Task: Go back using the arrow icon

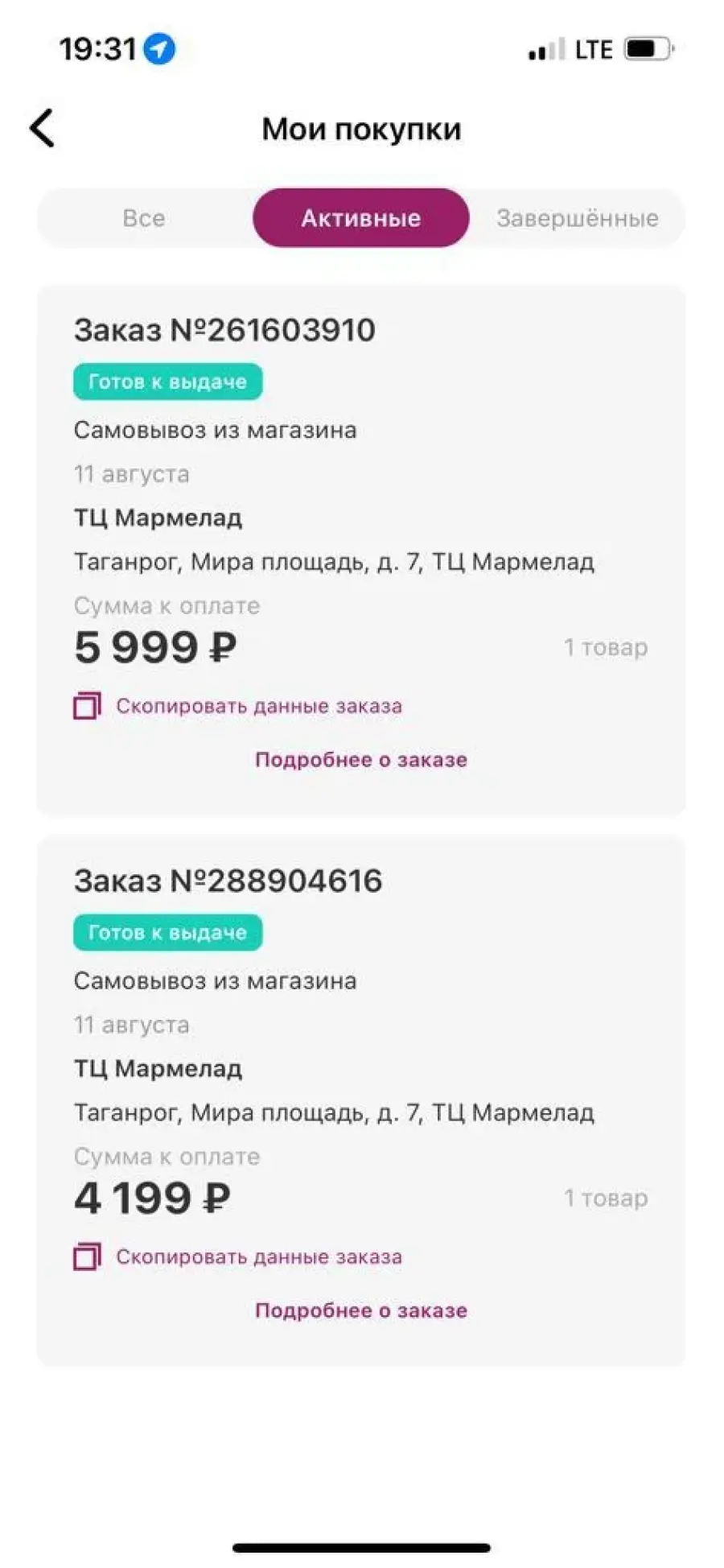Action: pos(42,128)
